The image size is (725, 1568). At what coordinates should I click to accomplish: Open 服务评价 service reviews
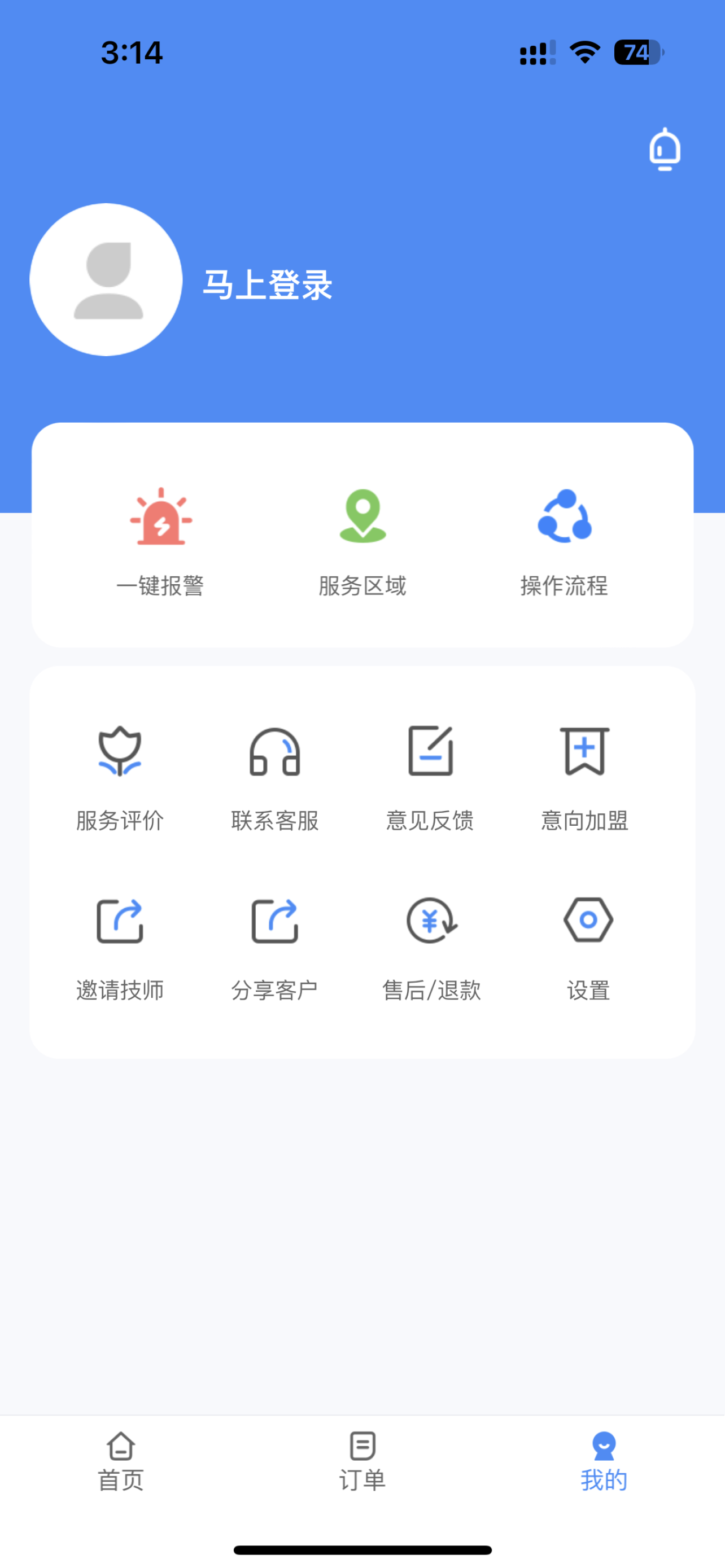click(x=120, y=778)
